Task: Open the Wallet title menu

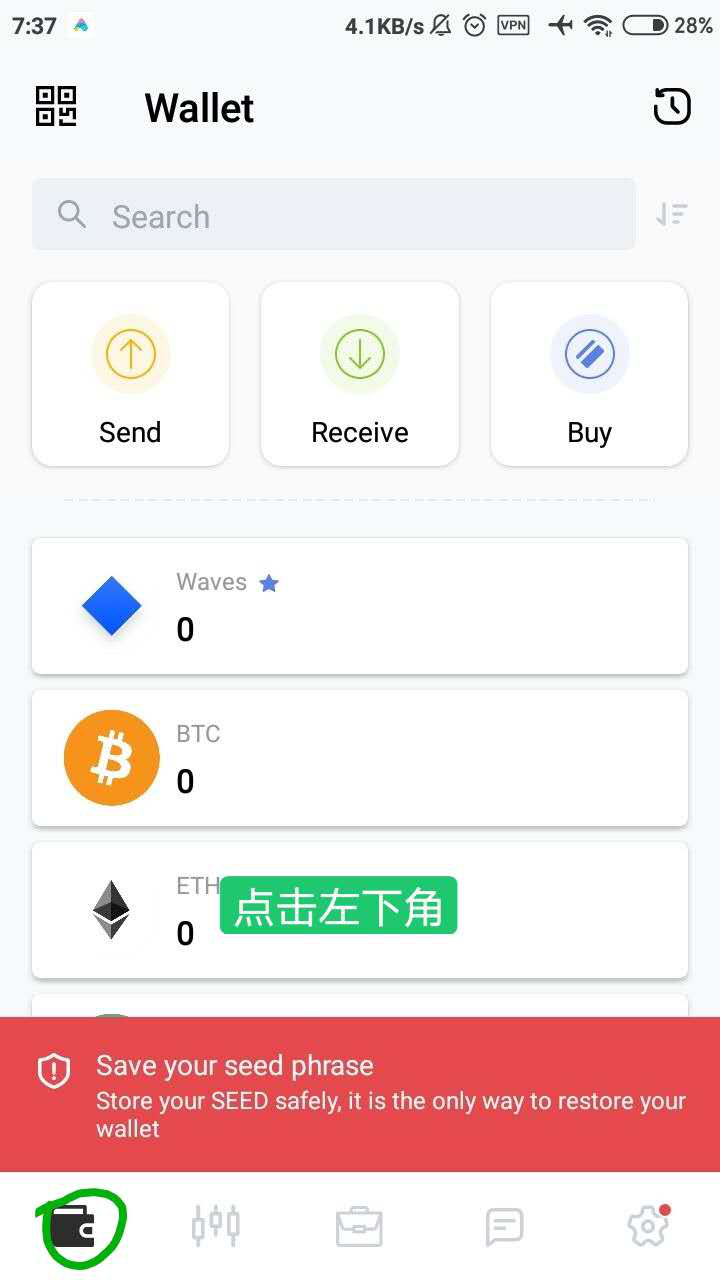Action: point(198,107)
